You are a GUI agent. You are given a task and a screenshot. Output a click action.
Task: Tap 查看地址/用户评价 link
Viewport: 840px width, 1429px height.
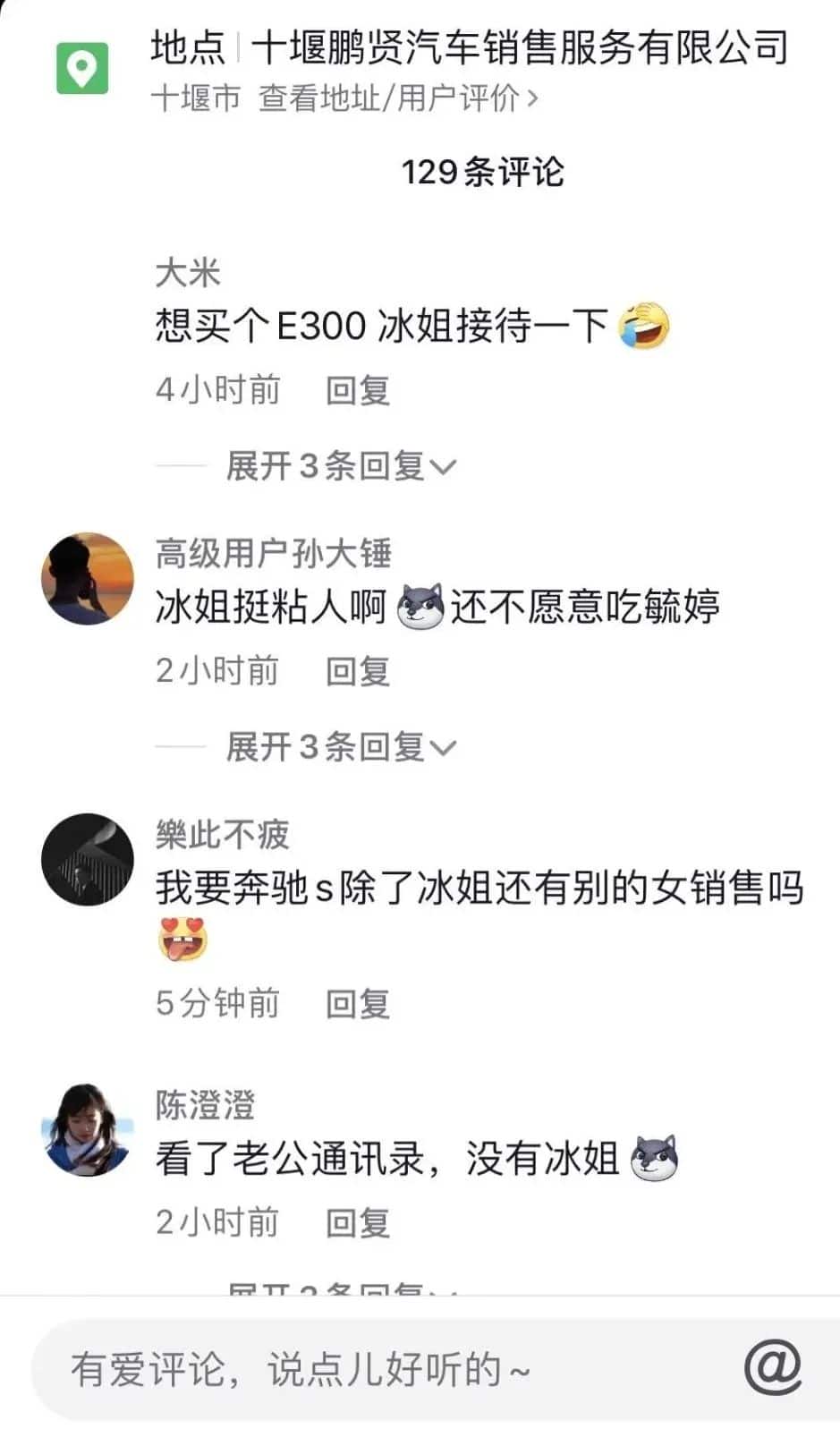[398, 98]
